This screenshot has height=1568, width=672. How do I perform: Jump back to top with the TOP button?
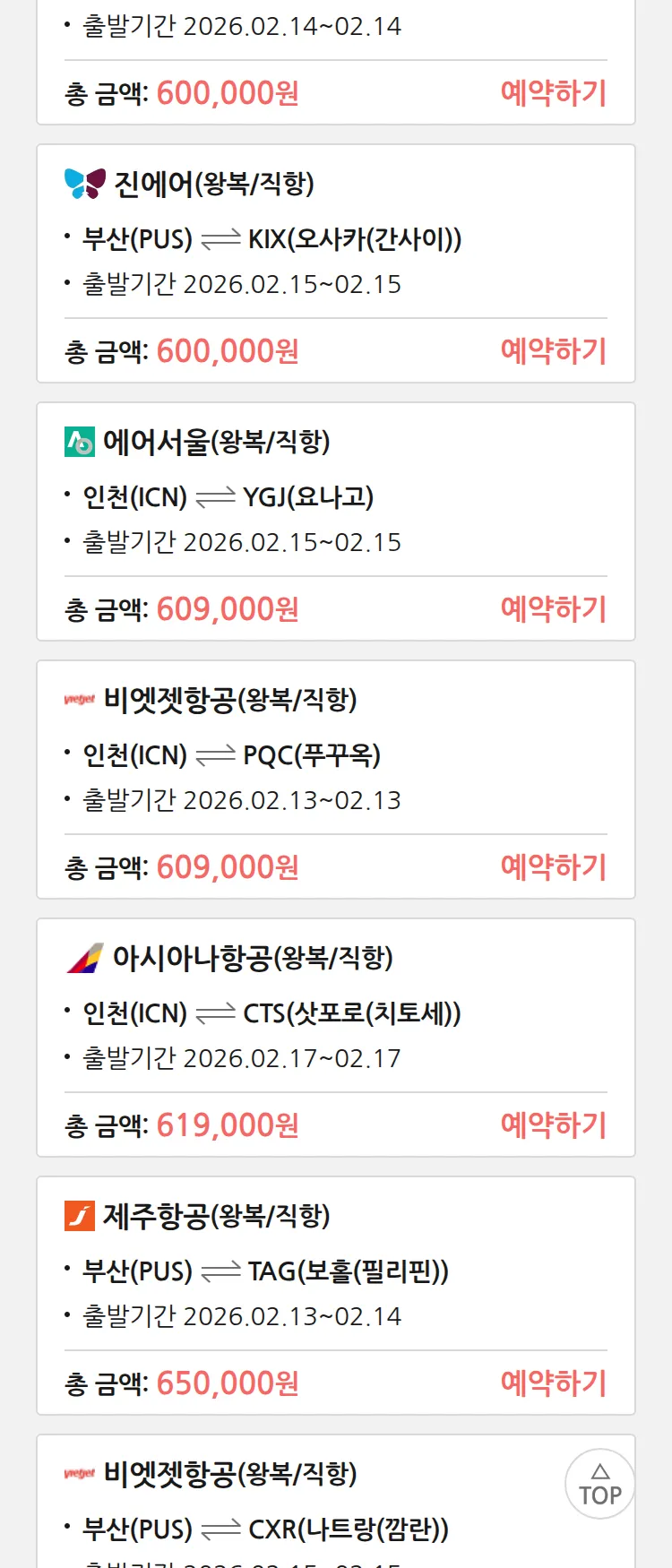599,1484
